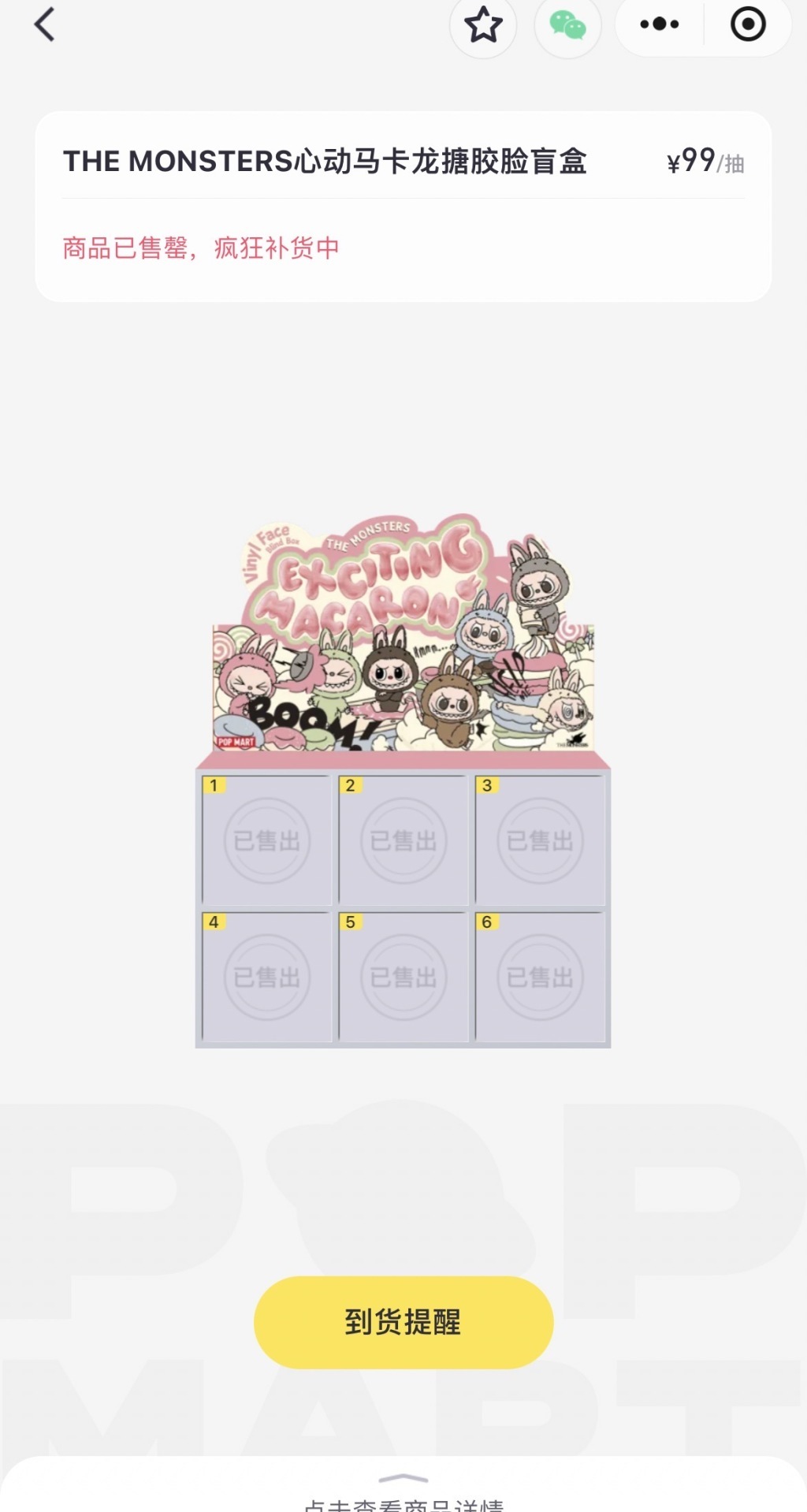Select sold-out blind box number 2
This screenshot has height=1512, width=807.
click(403, 840)
